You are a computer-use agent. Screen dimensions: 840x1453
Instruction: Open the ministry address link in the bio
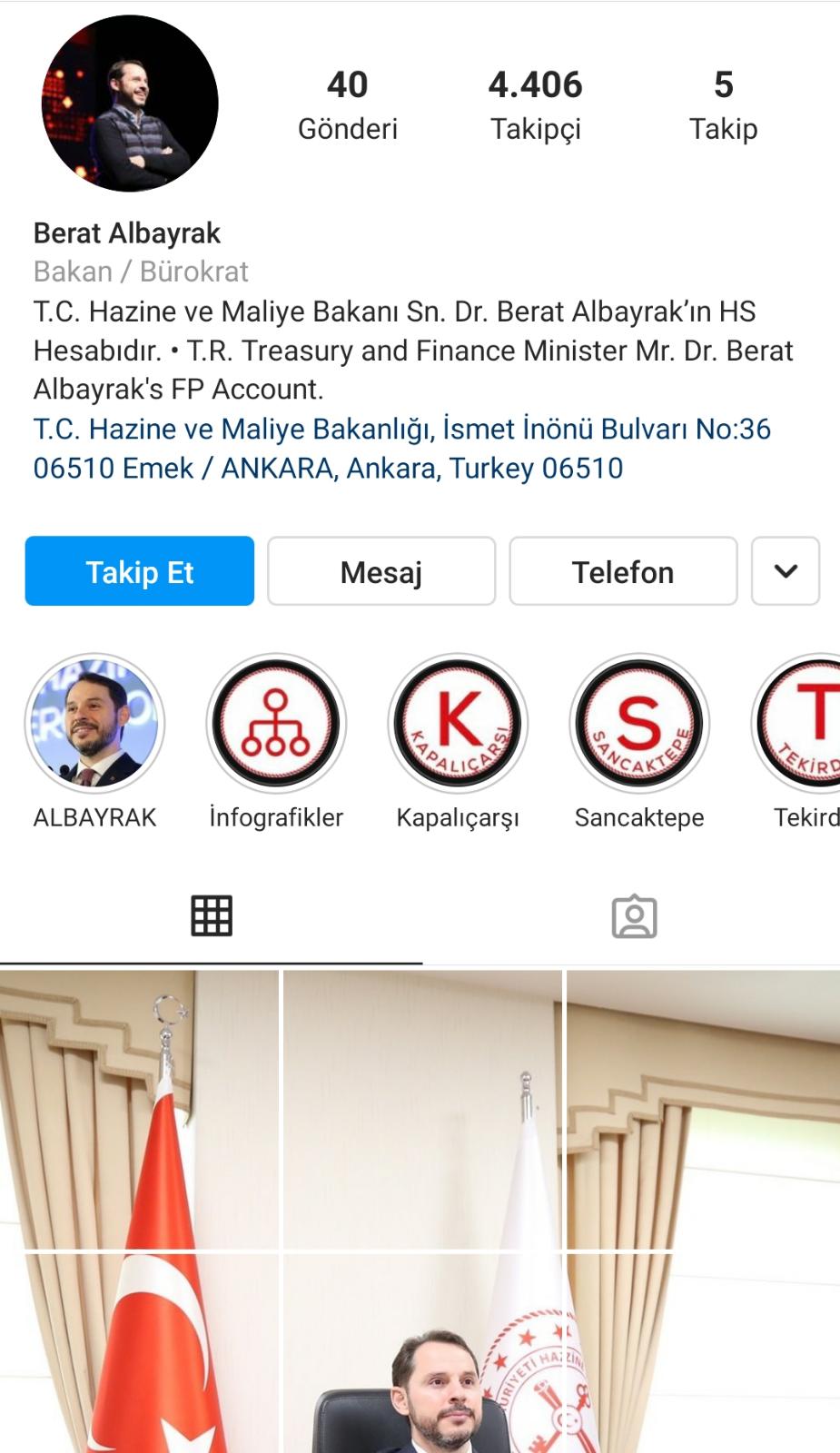[401, 449]
